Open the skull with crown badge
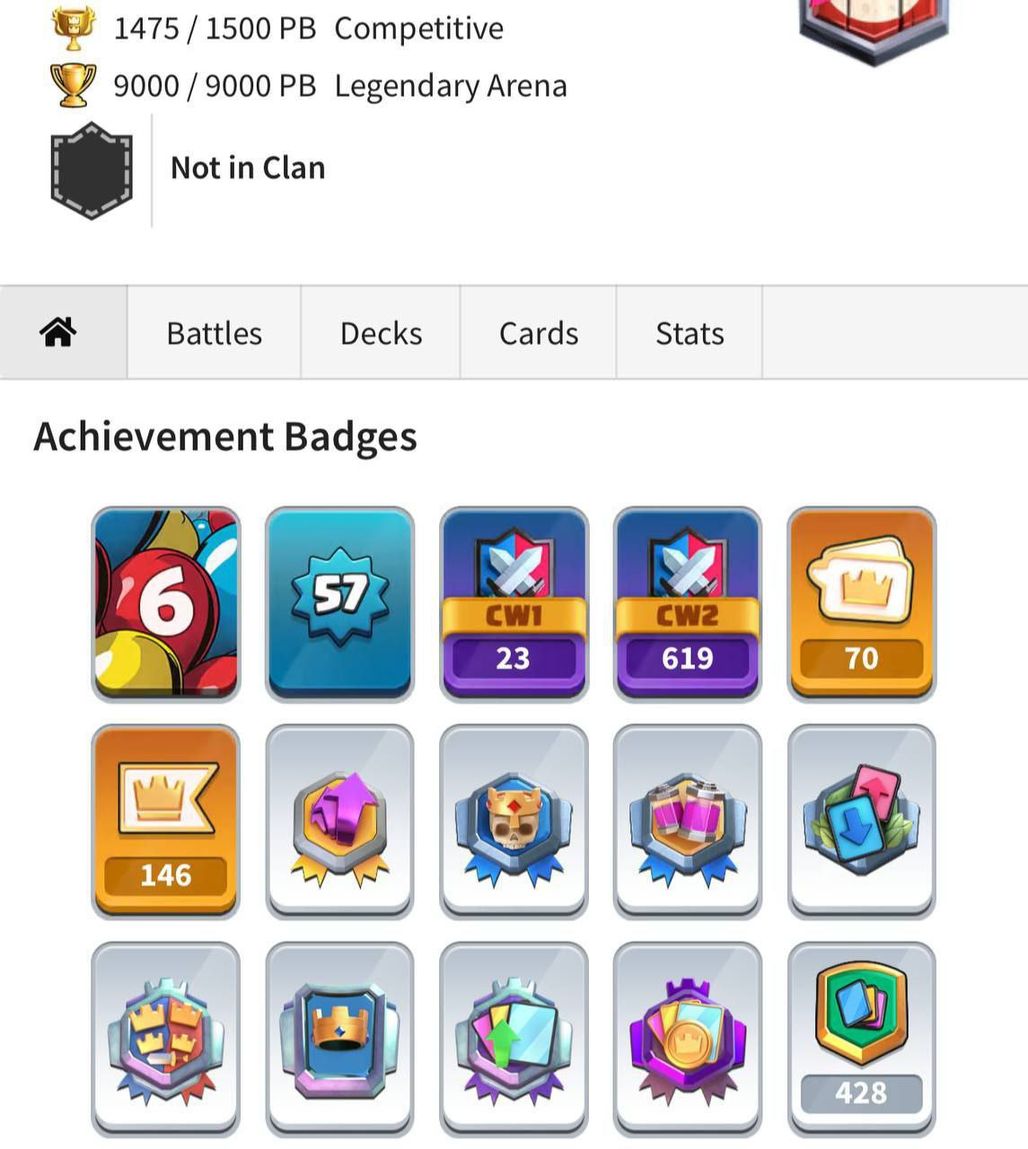The width and height of the screenshot is (1028, 1149). (x=514, y=820)
